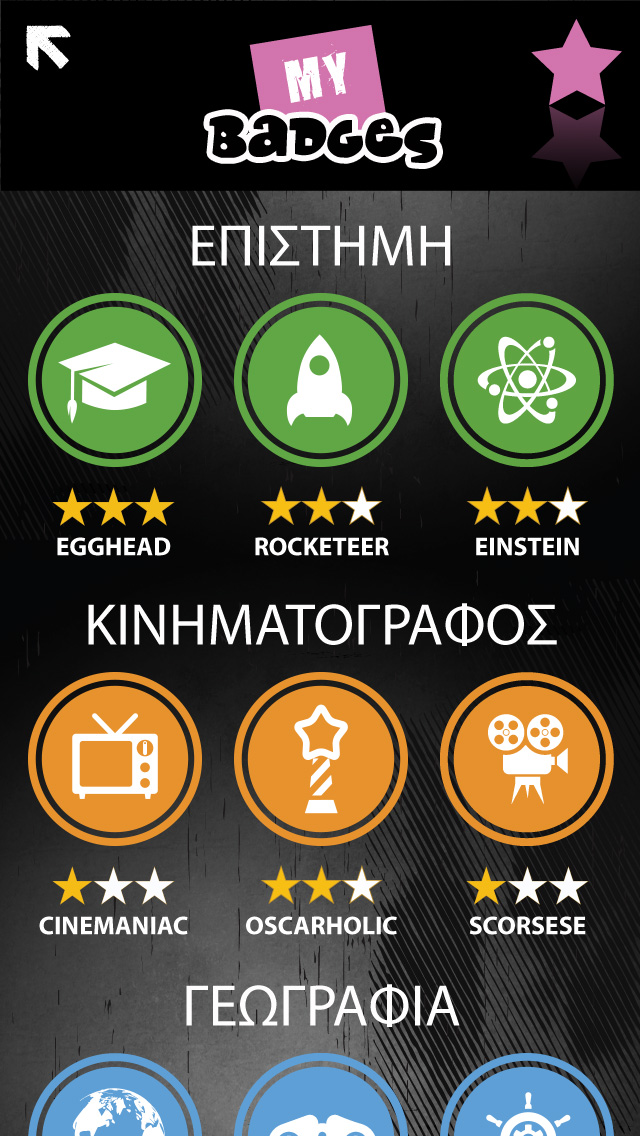Select the Oscarholic badge
Viewport: 640px width, 1136px height.
pos(321,760)
